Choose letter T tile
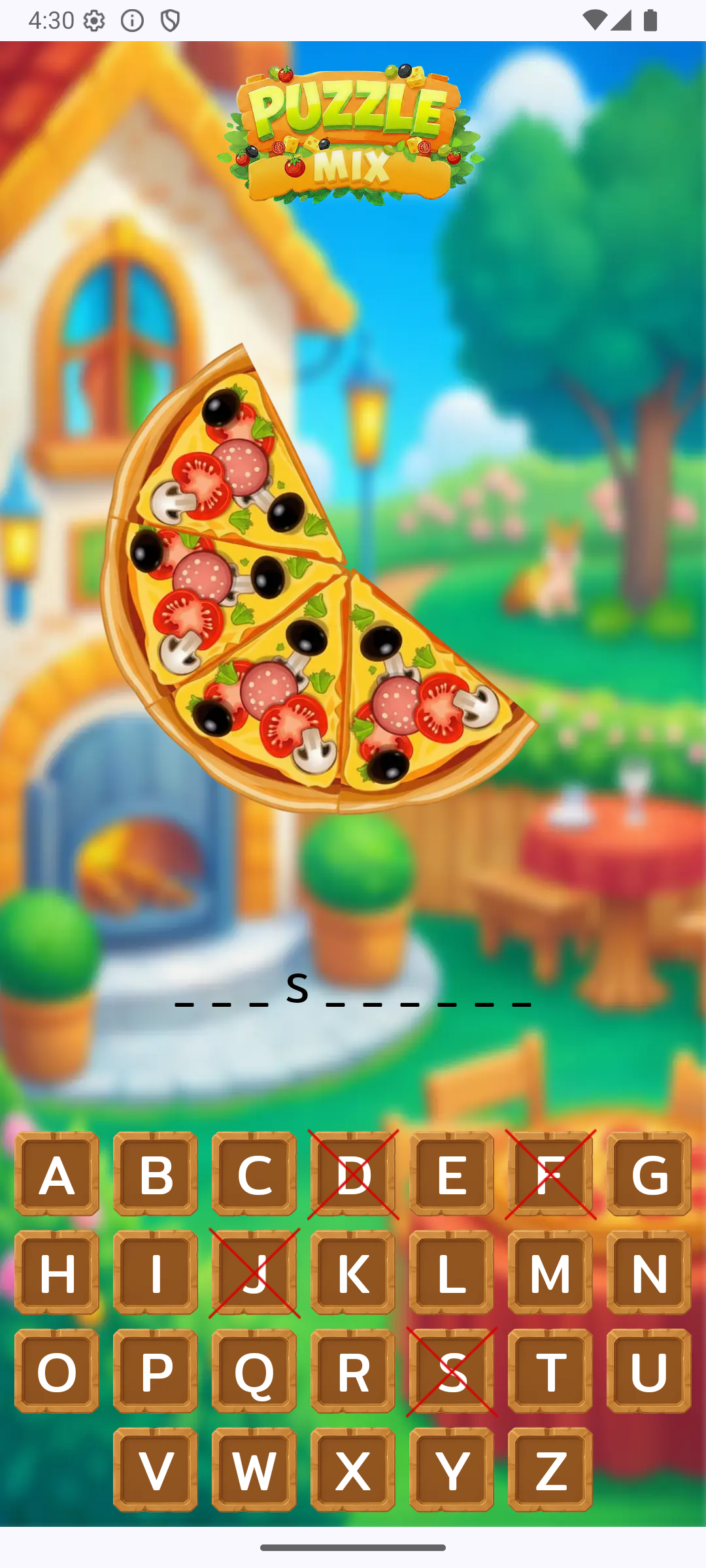Screen dimensions: 706x1568 click(550, 1371)
